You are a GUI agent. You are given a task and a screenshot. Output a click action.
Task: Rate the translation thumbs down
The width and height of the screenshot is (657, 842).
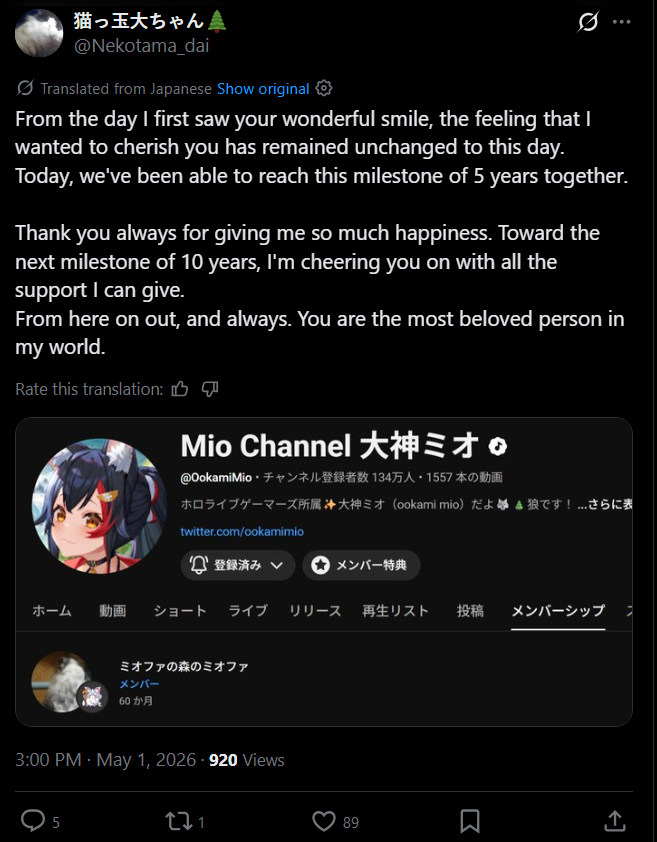tap(210, 389)
